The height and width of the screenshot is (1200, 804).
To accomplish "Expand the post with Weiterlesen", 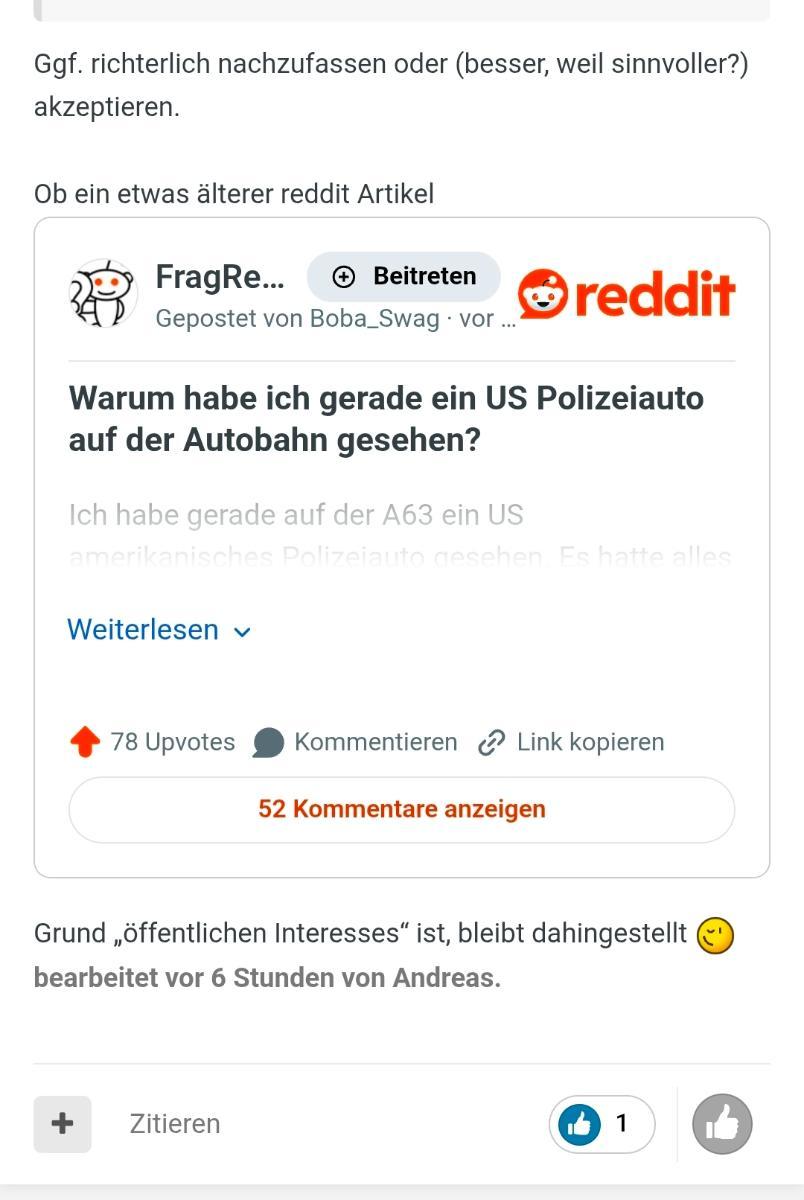I will pyautogui.click(x=159, y=630).
